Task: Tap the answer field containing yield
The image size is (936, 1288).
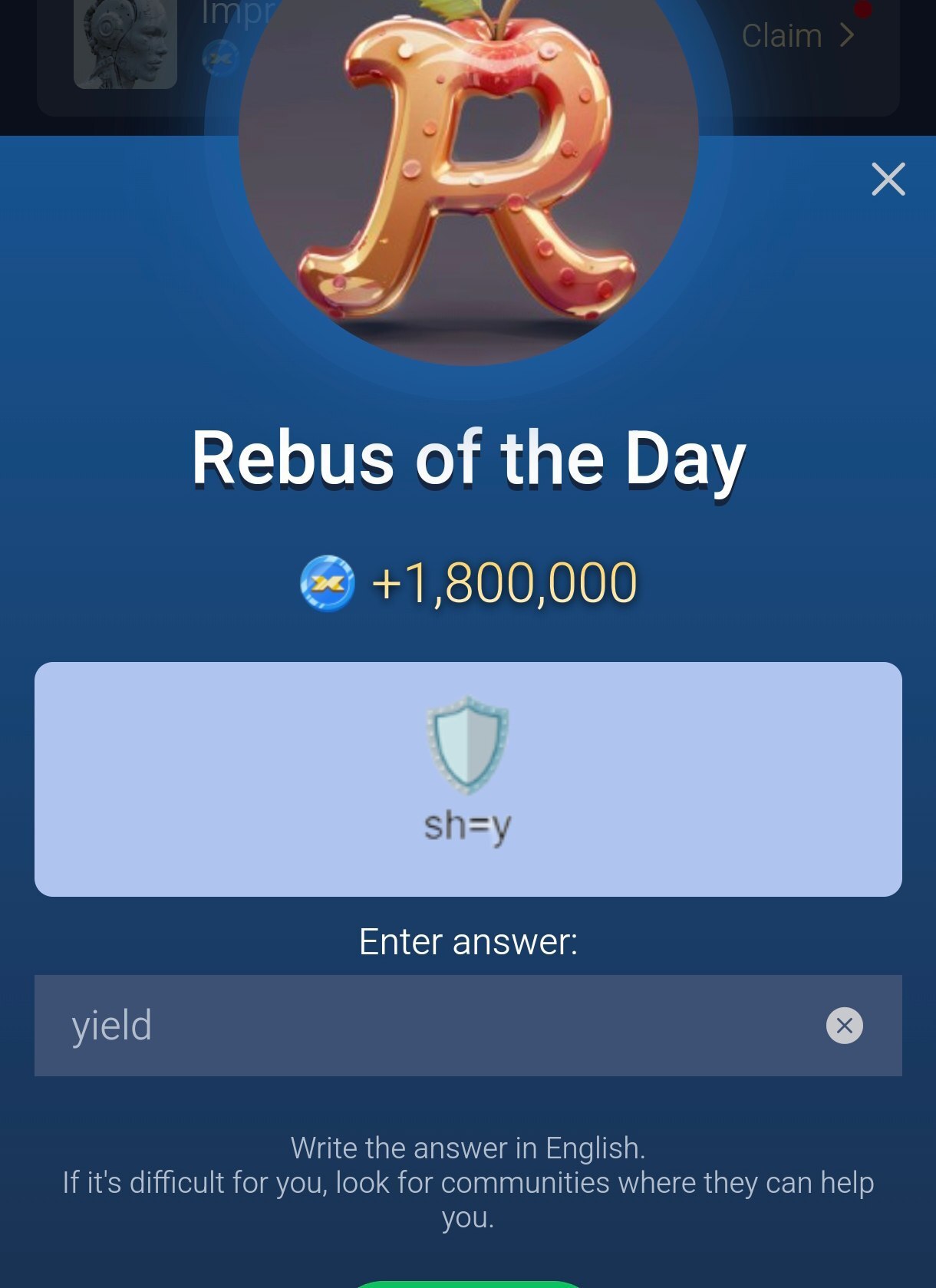Action: pos(430,1026)
